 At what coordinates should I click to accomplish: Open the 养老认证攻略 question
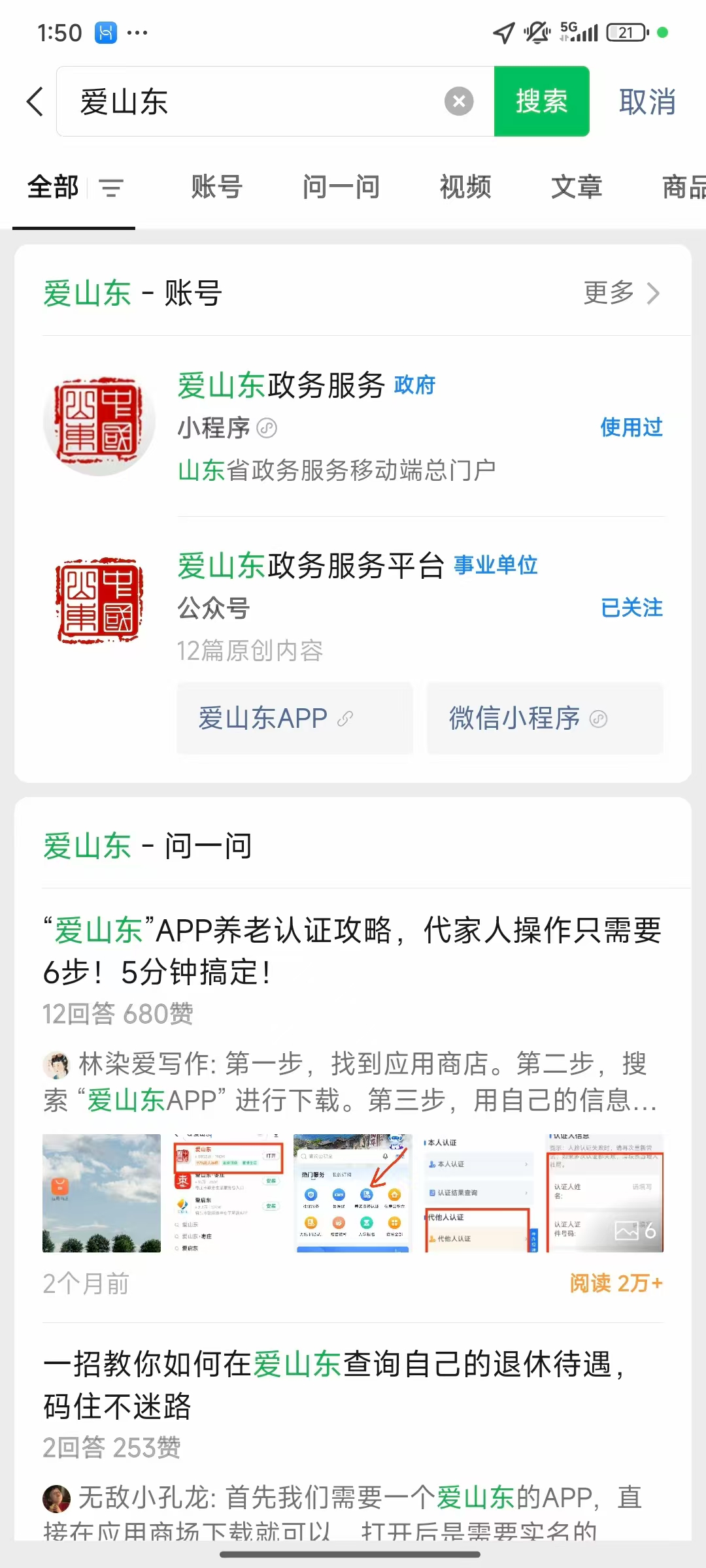click(353, 951)
